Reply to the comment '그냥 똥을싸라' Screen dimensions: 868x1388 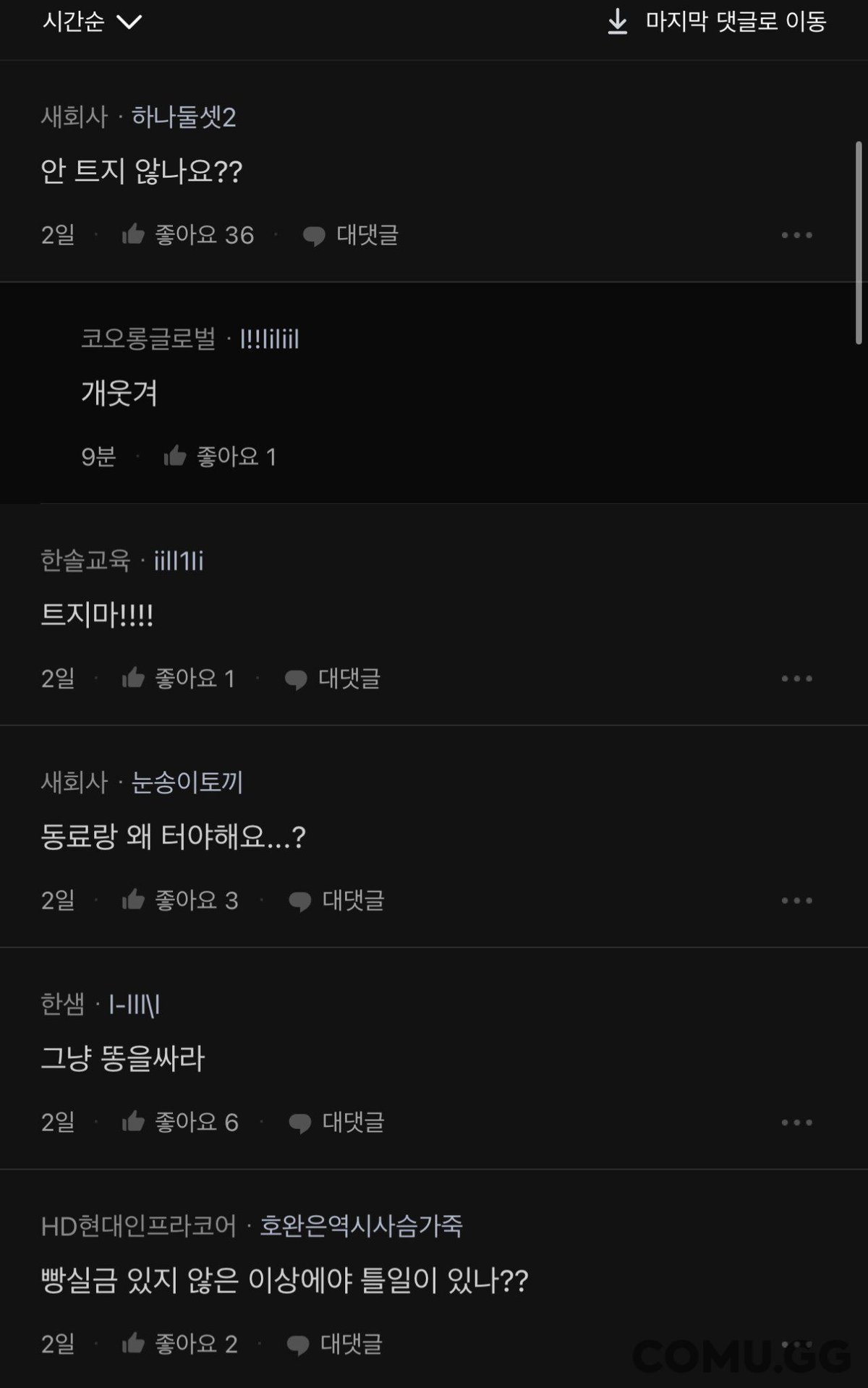click(x=336, y=1122)
